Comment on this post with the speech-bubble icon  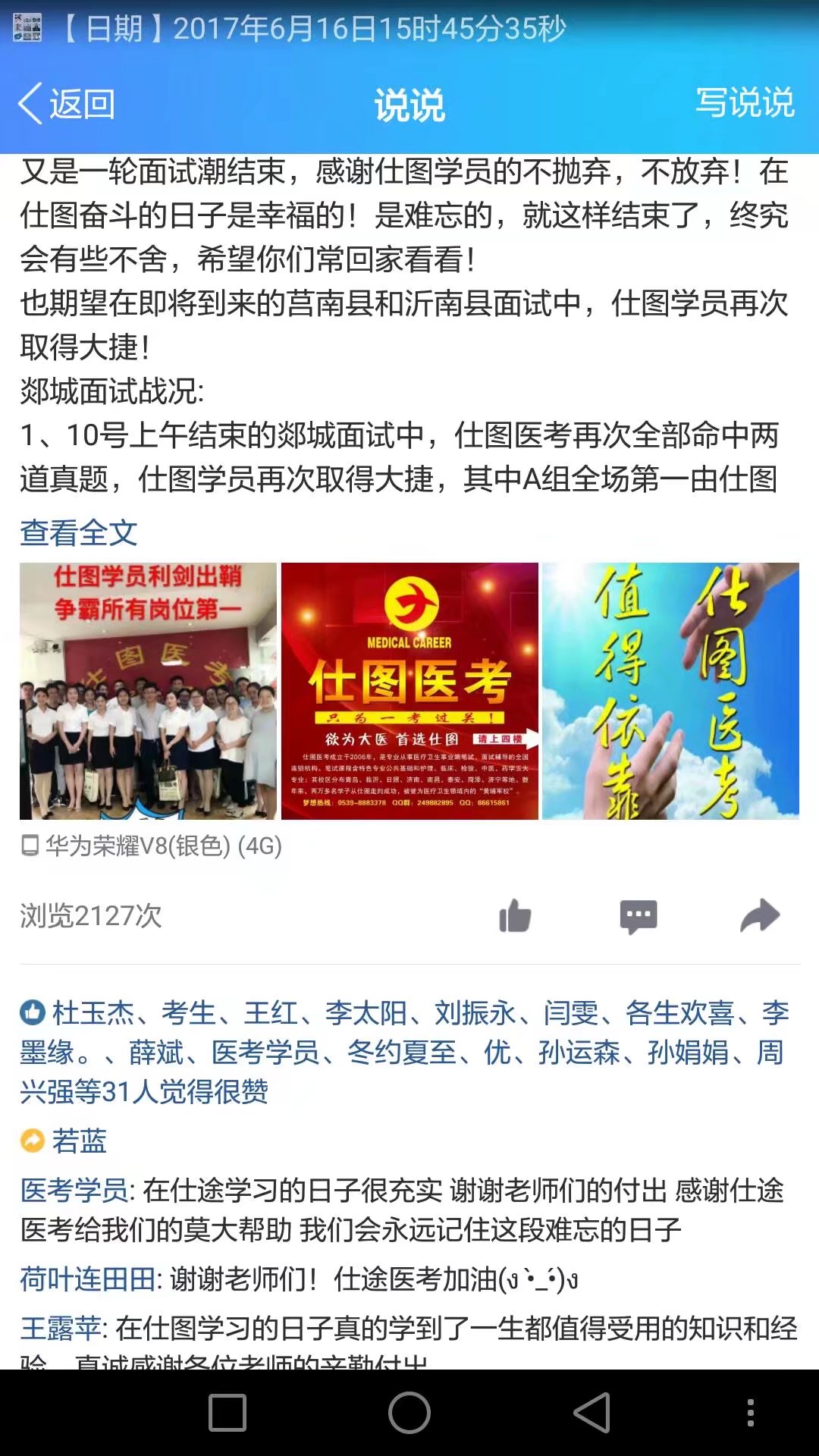pos(638,916)
